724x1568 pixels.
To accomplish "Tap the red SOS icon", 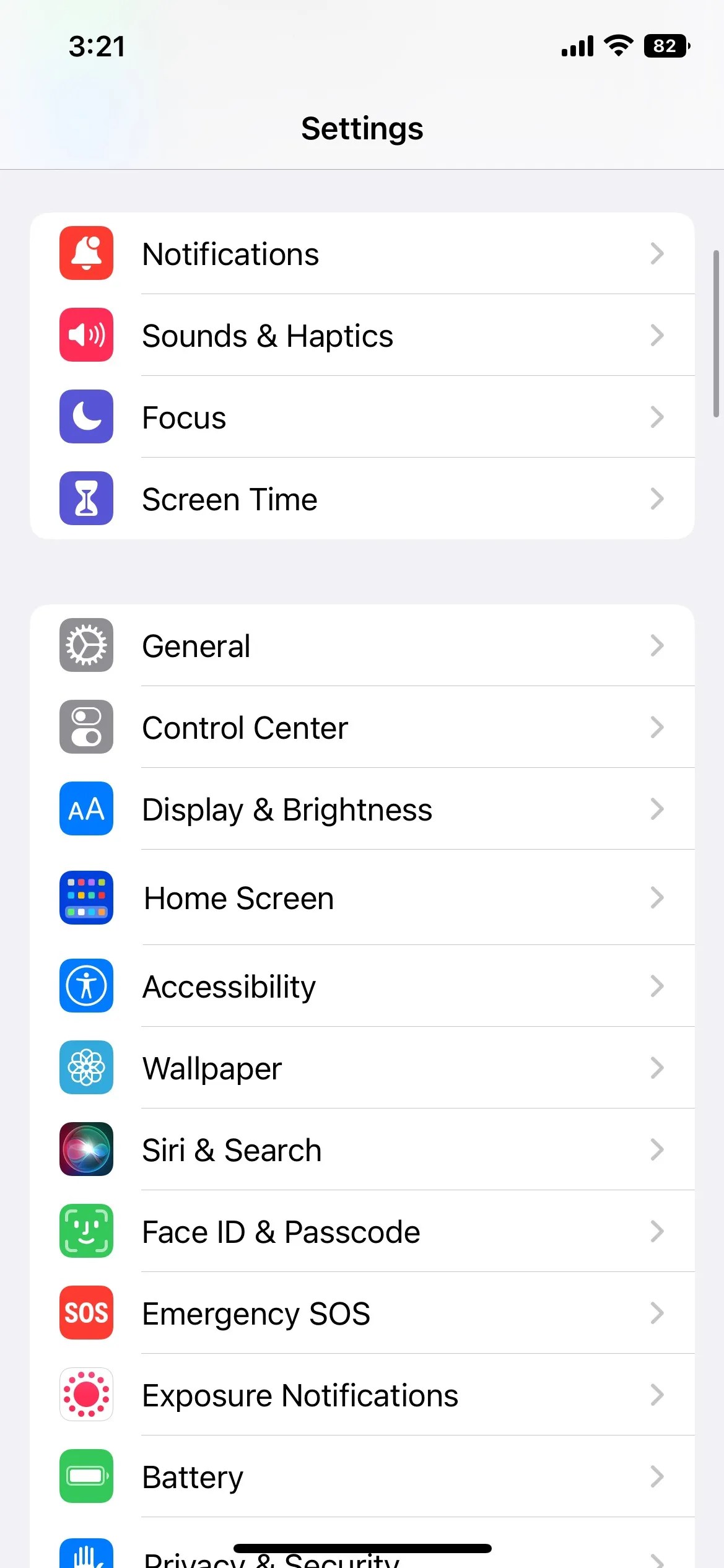I will pos(86,1313).
